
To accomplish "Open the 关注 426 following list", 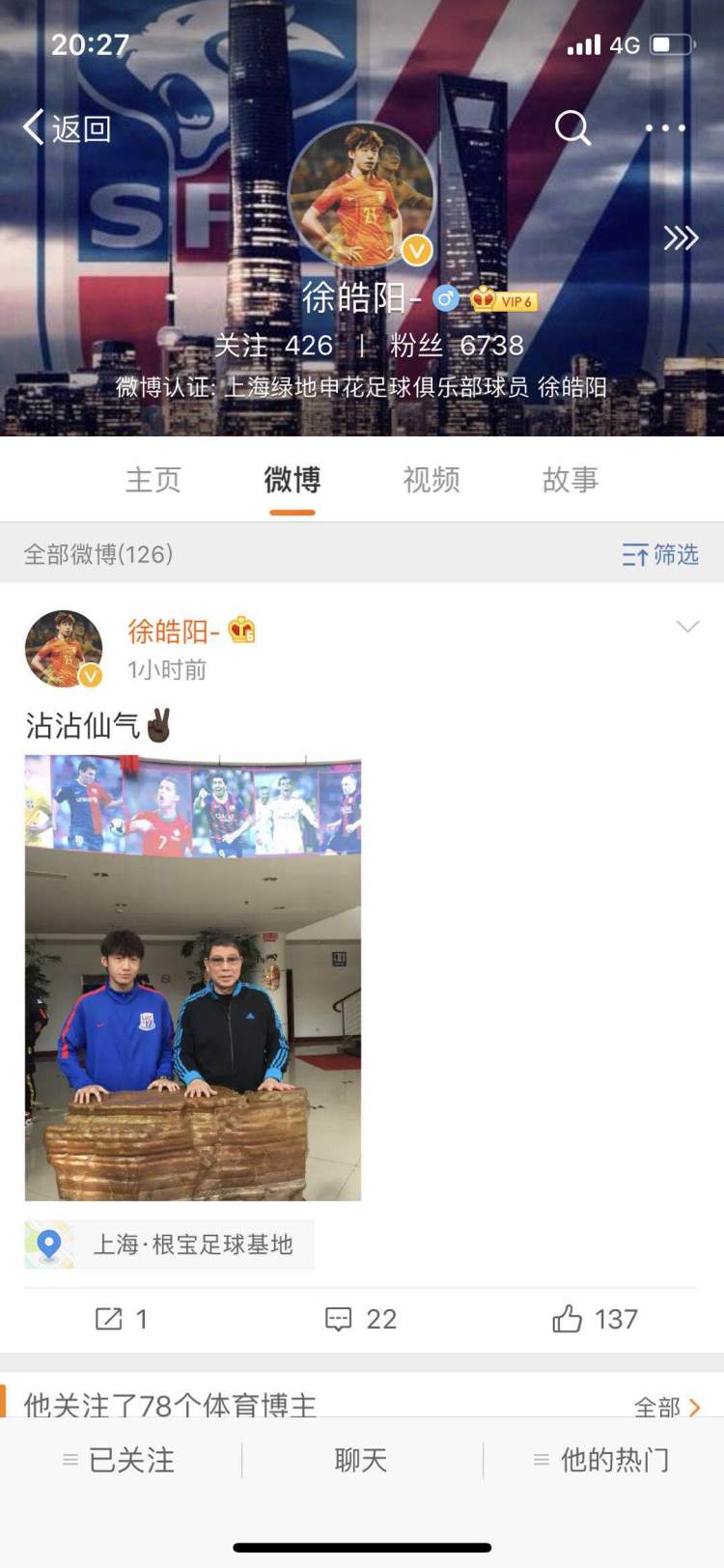I will (x=273, y=346).
